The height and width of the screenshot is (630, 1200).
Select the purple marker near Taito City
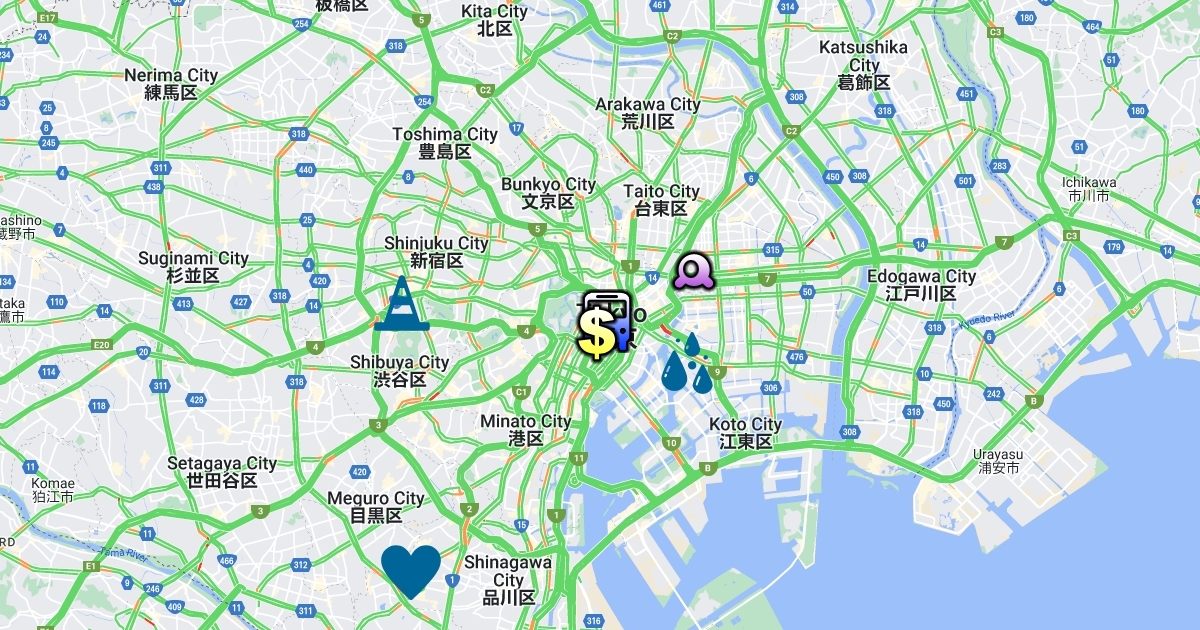pyautogui.click(x=692, y=270)
